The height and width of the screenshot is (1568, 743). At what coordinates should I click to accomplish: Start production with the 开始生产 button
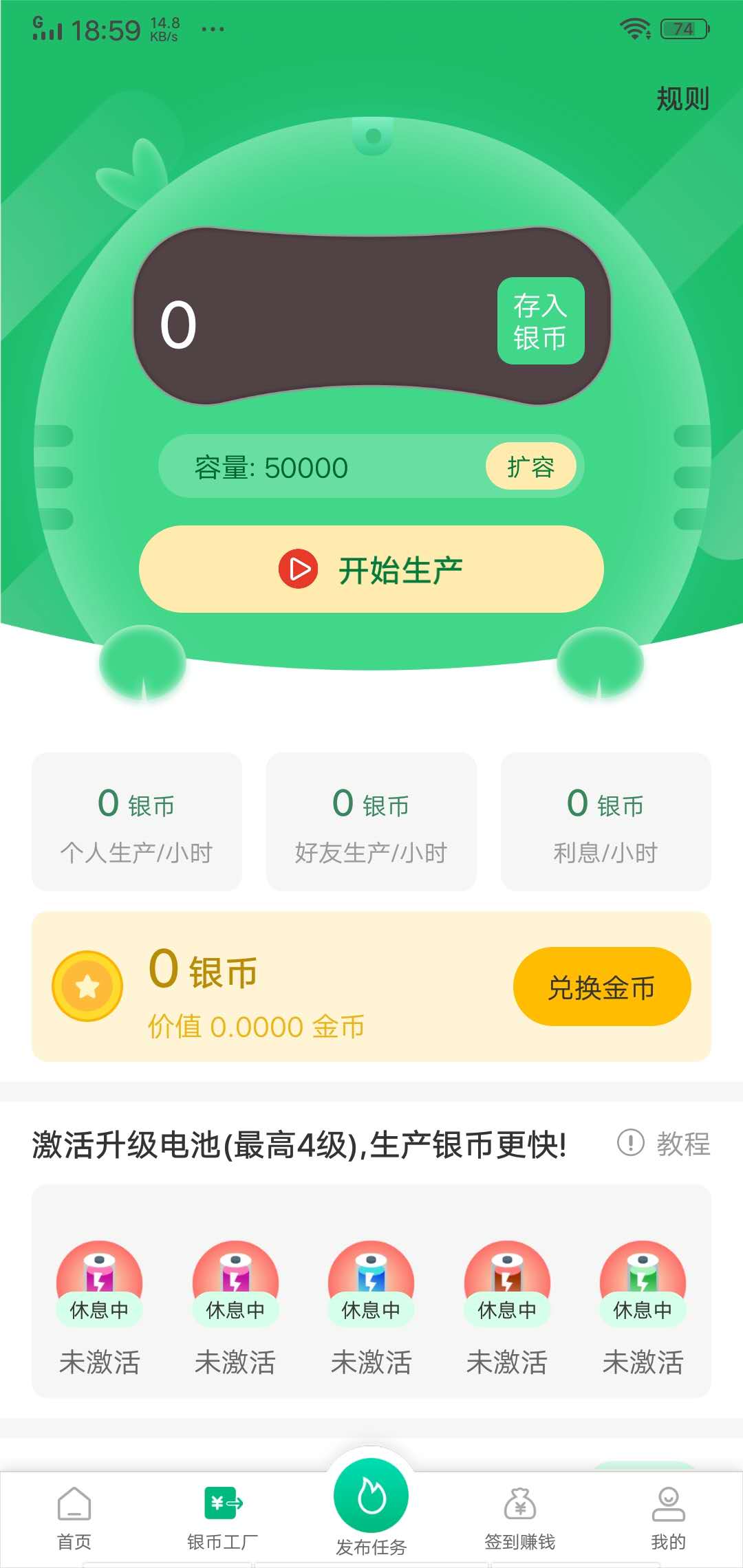[x=371, y=568]
